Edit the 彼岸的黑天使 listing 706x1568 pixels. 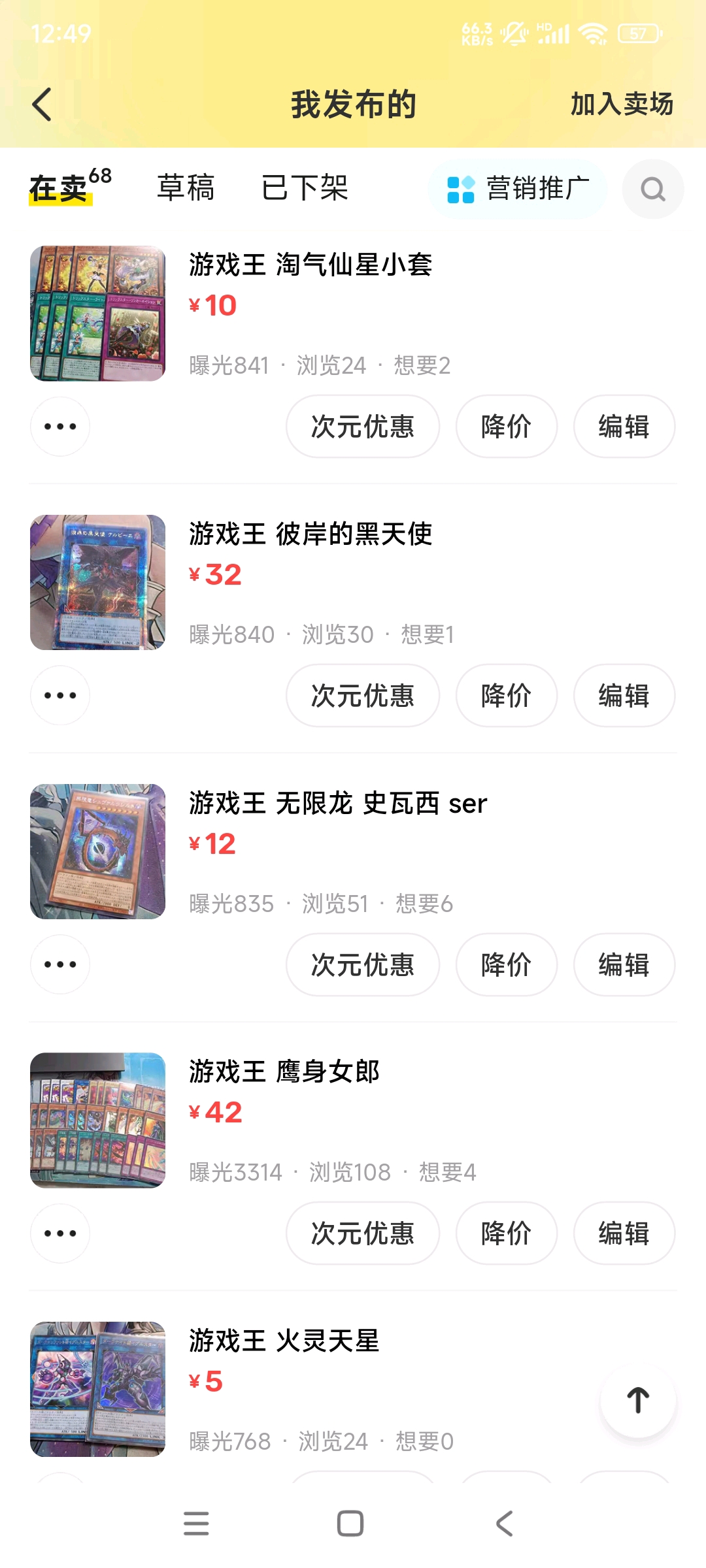coord(624,696)
